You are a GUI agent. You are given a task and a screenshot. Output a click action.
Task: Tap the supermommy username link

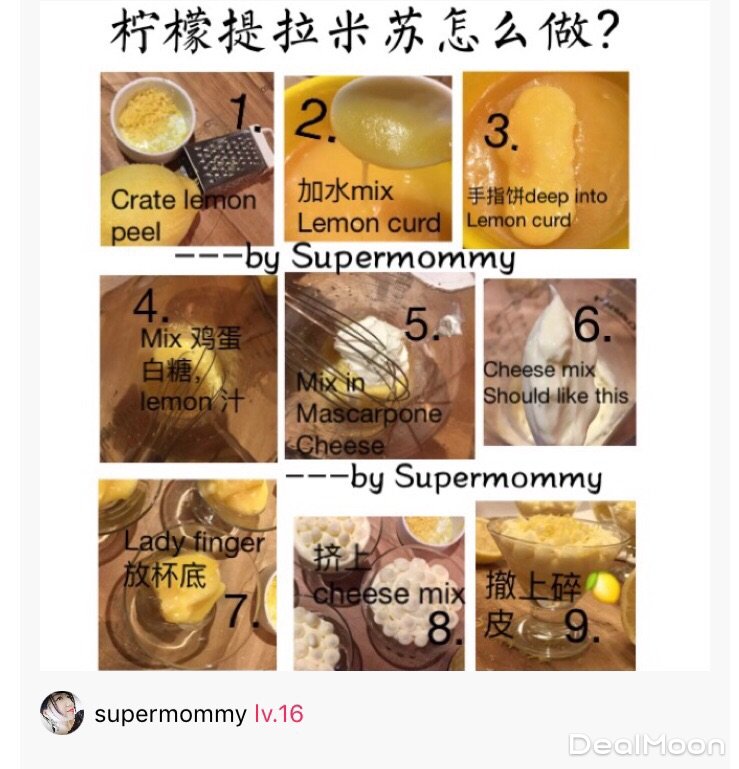pos(170,714)
